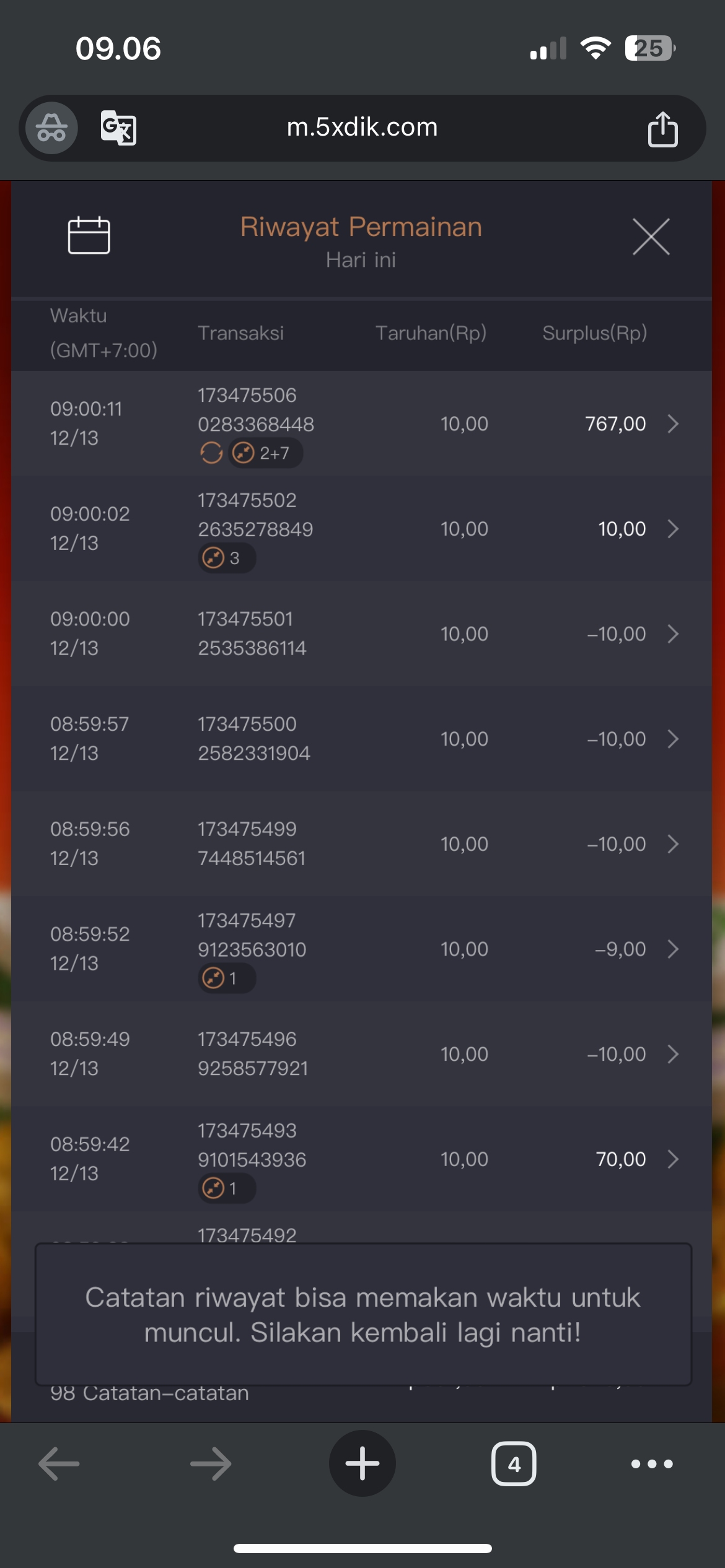
Task: Open a new browser tab
Action: click(362, 1464)
